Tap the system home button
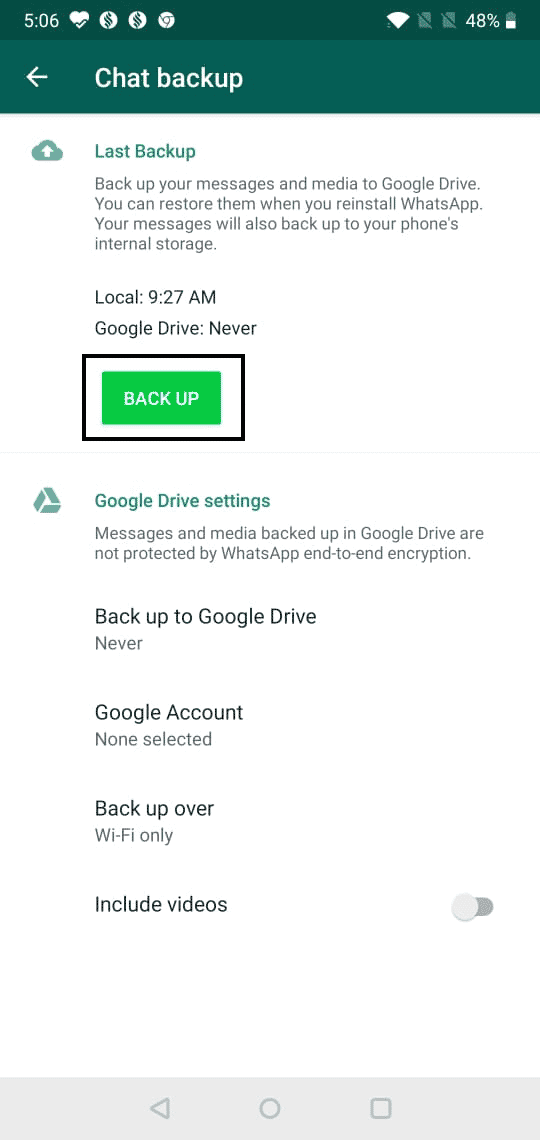 (270, 1108)
